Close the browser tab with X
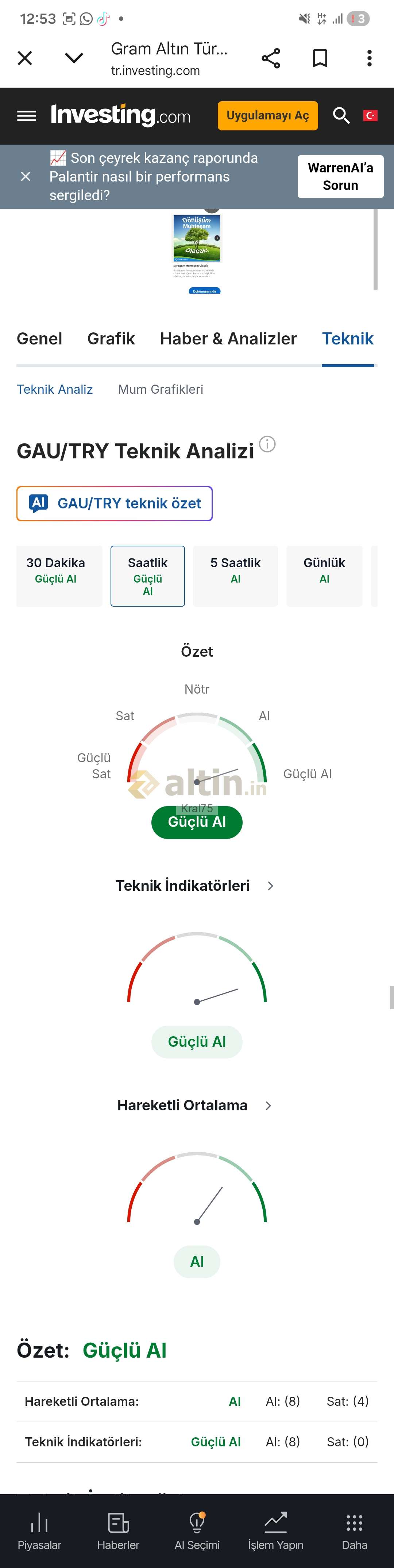 pyautogui.click(x=25, y=58)
